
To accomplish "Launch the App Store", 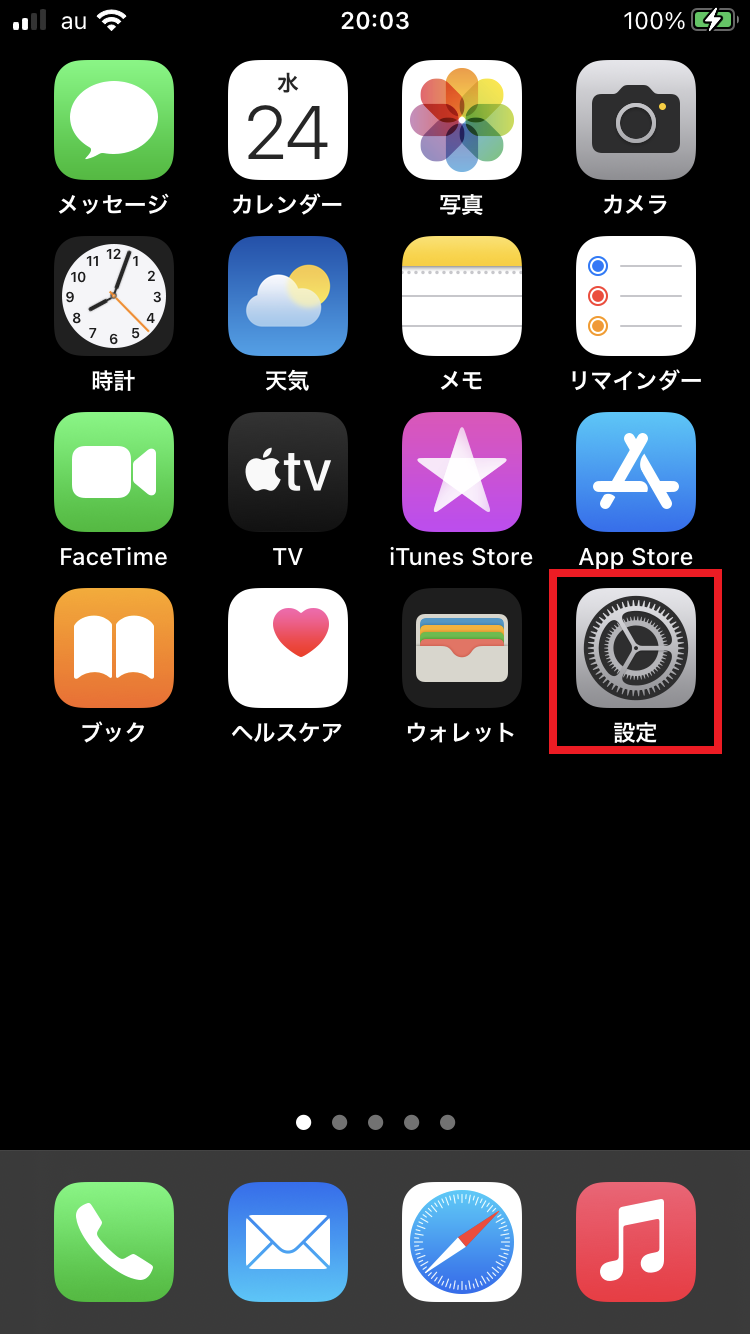I will (636, 472).
